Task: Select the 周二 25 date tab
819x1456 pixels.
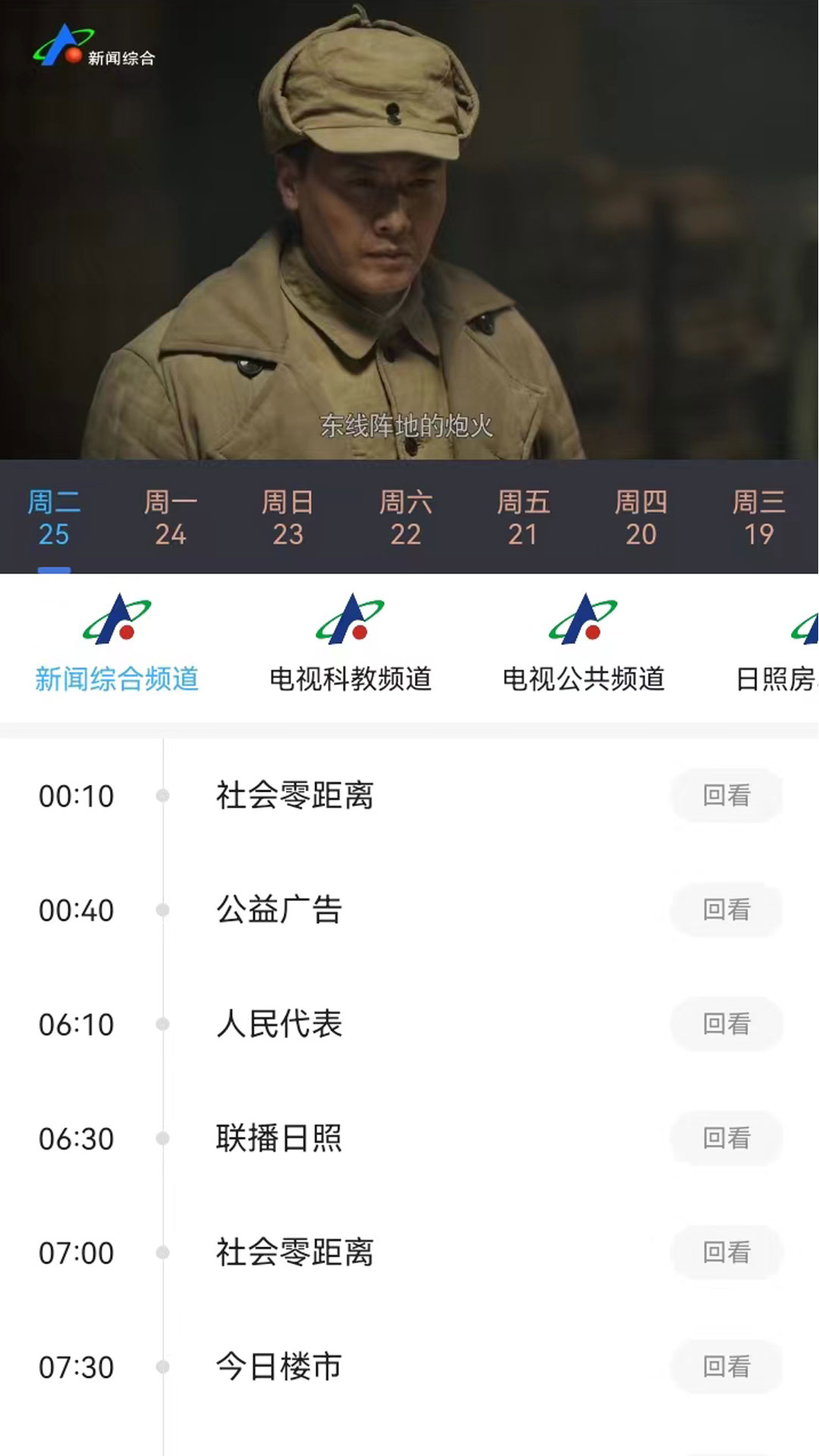Action: [54, 518]
